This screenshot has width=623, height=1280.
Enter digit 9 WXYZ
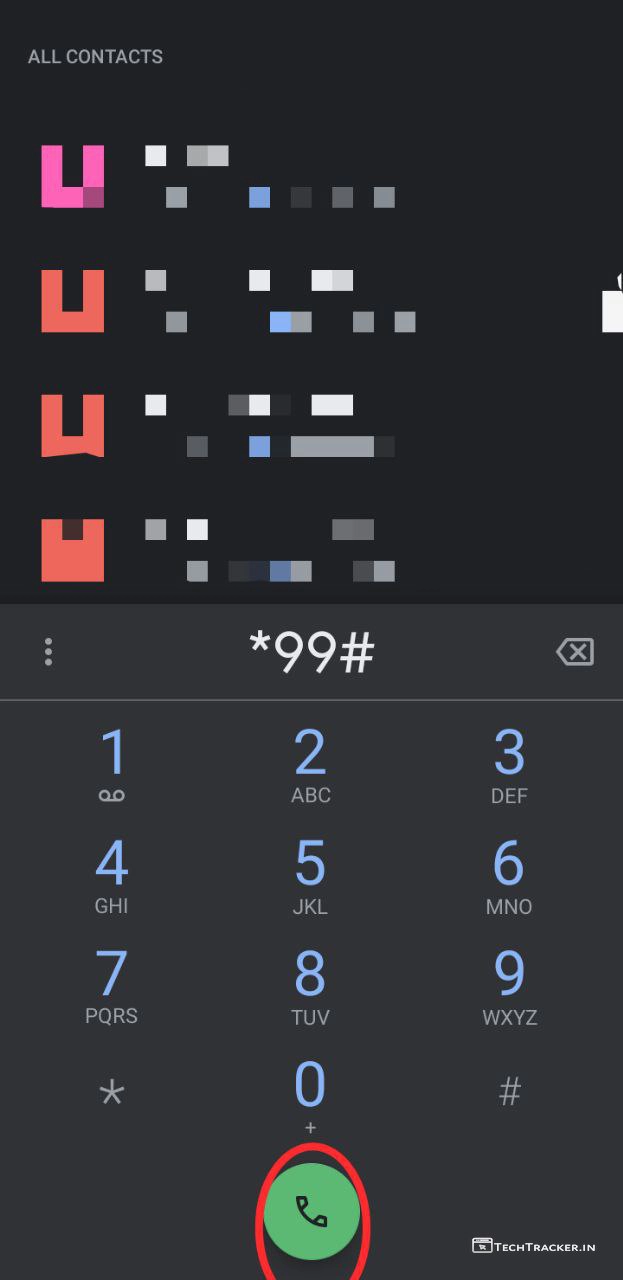coord(509,986)
